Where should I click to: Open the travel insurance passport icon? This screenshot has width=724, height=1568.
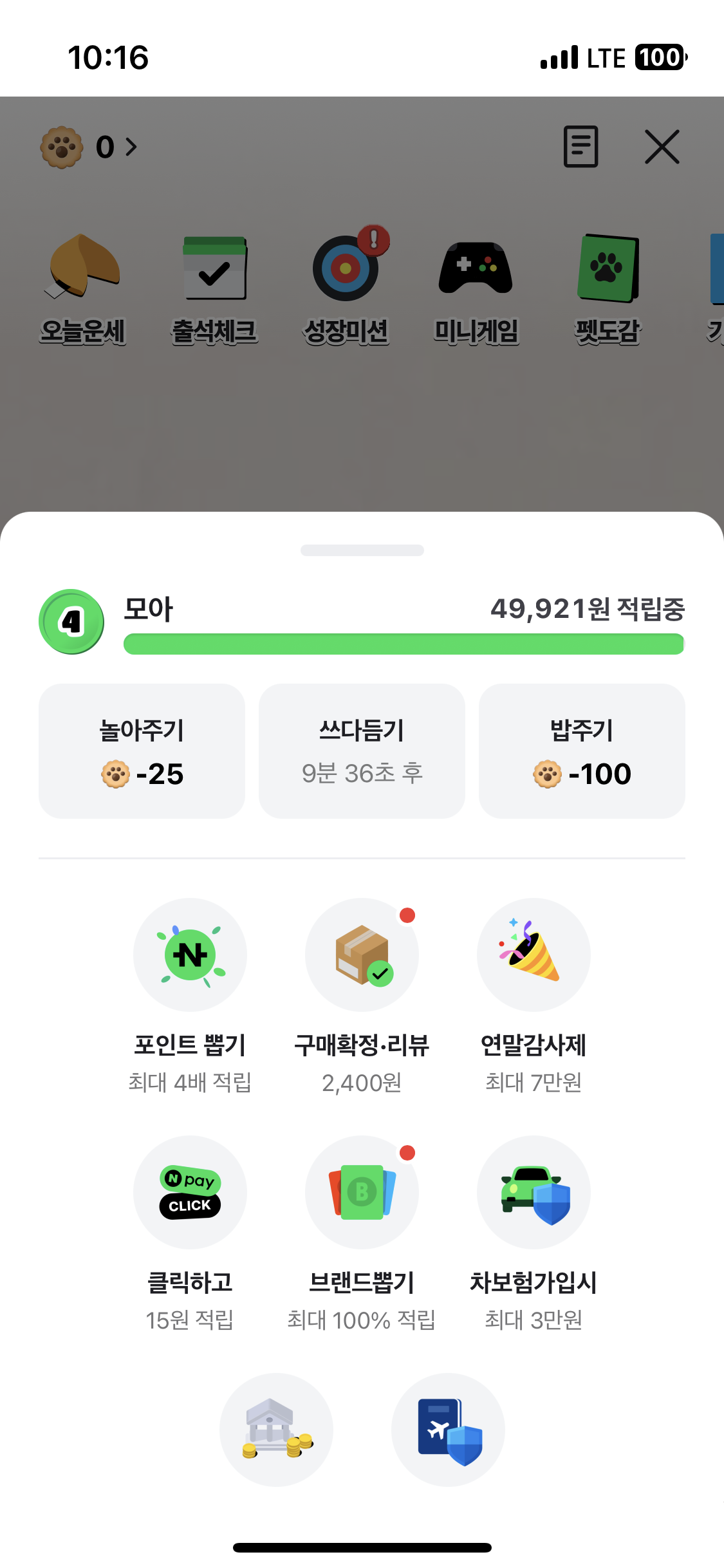pos(448,1430)
